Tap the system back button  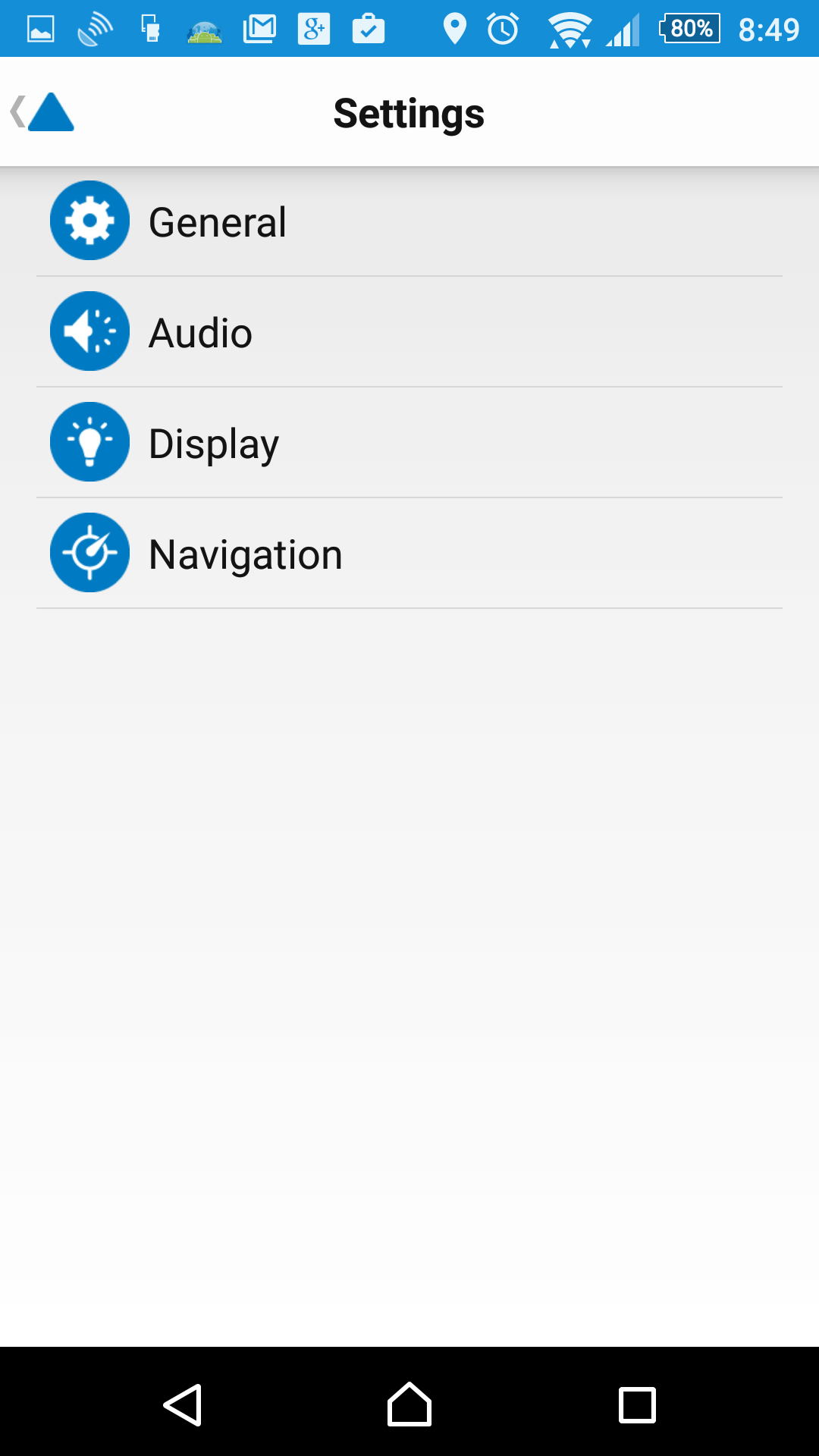(x=182, y=1404)
